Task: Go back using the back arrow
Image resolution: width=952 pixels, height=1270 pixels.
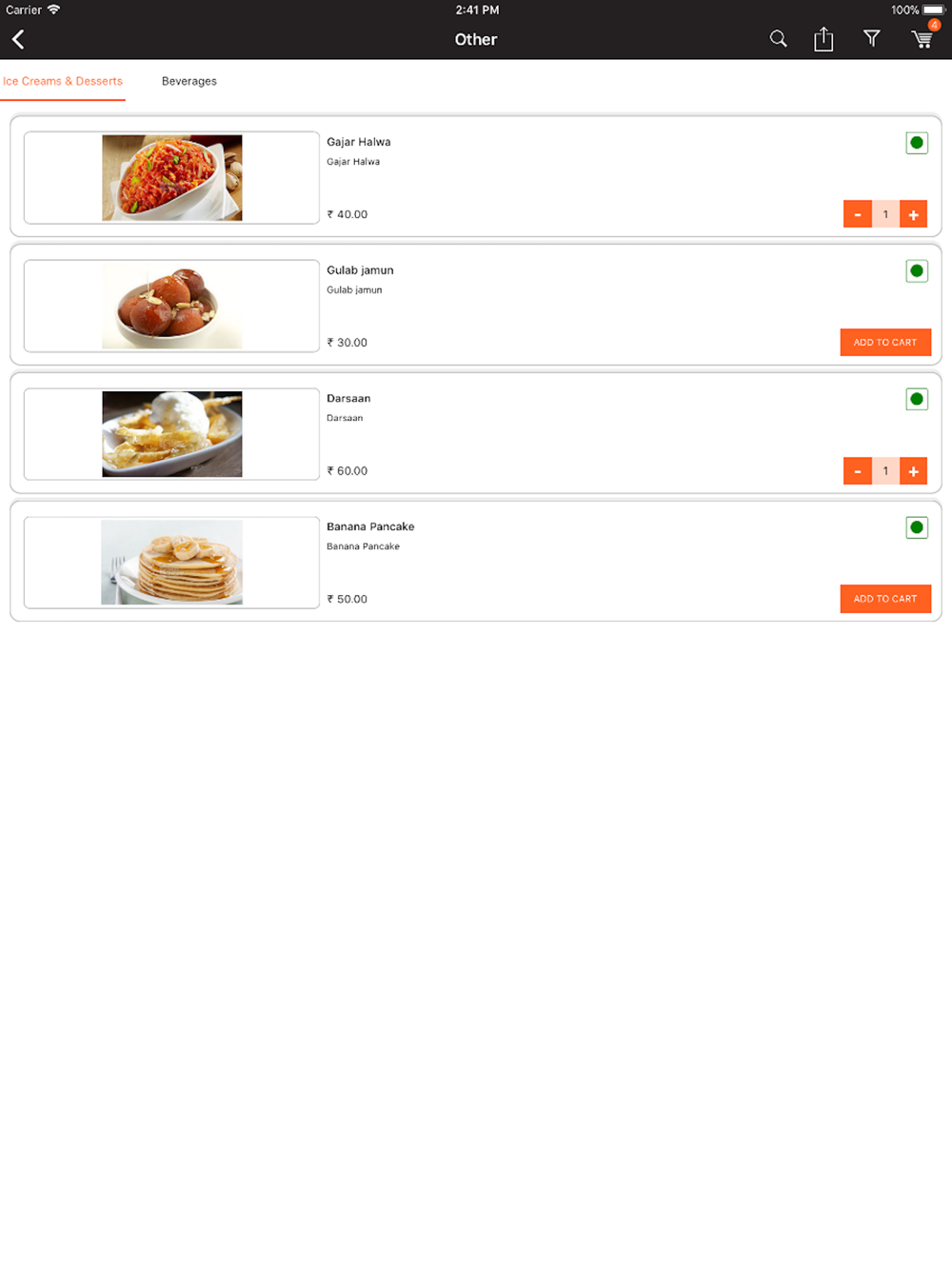Action: 18,39
